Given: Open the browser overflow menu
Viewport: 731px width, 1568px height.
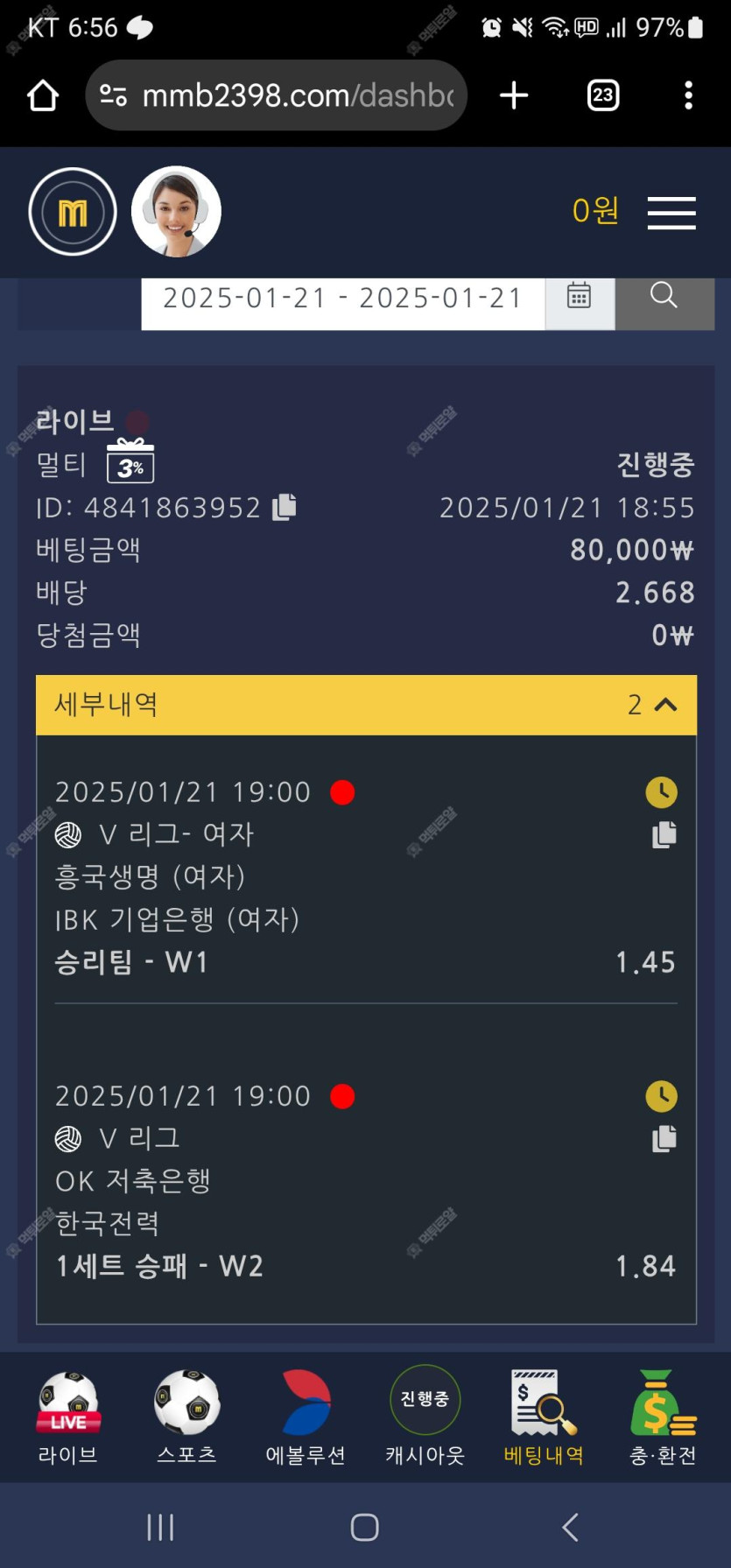Looking at the screenshot, I should (688, 95).
